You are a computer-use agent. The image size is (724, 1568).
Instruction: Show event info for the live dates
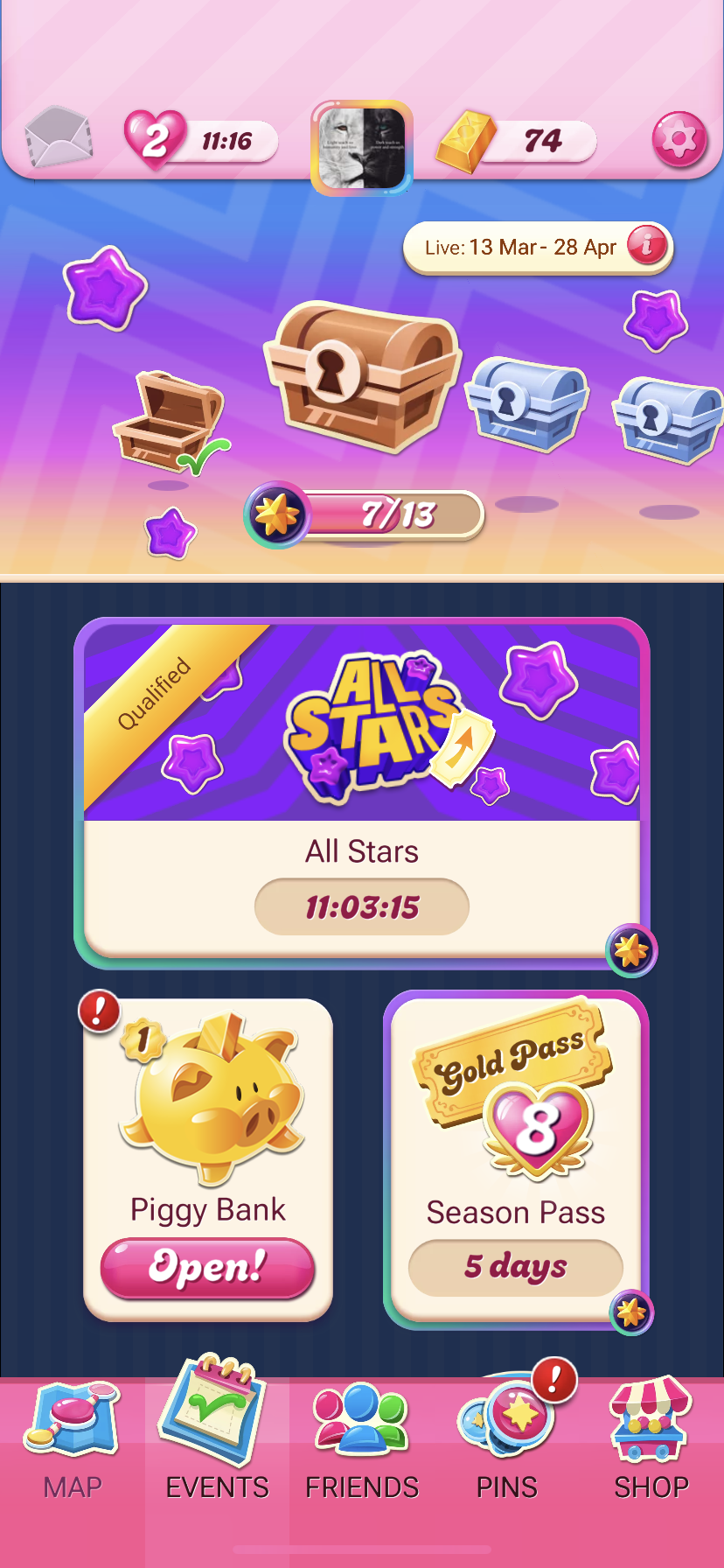(x=647, y=246)
